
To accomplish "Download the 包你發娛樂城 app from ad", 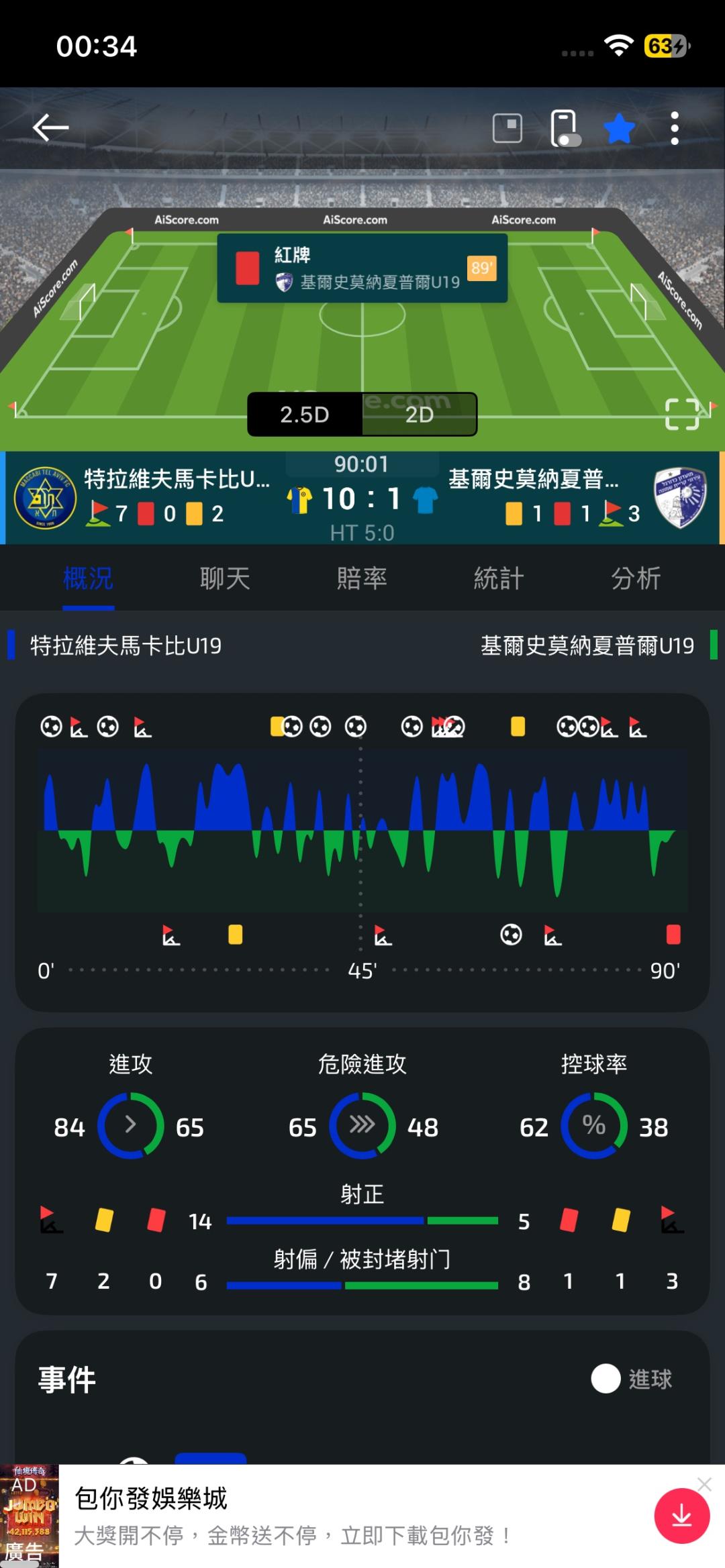I will pyautogui.click(x=682, y=1516).
